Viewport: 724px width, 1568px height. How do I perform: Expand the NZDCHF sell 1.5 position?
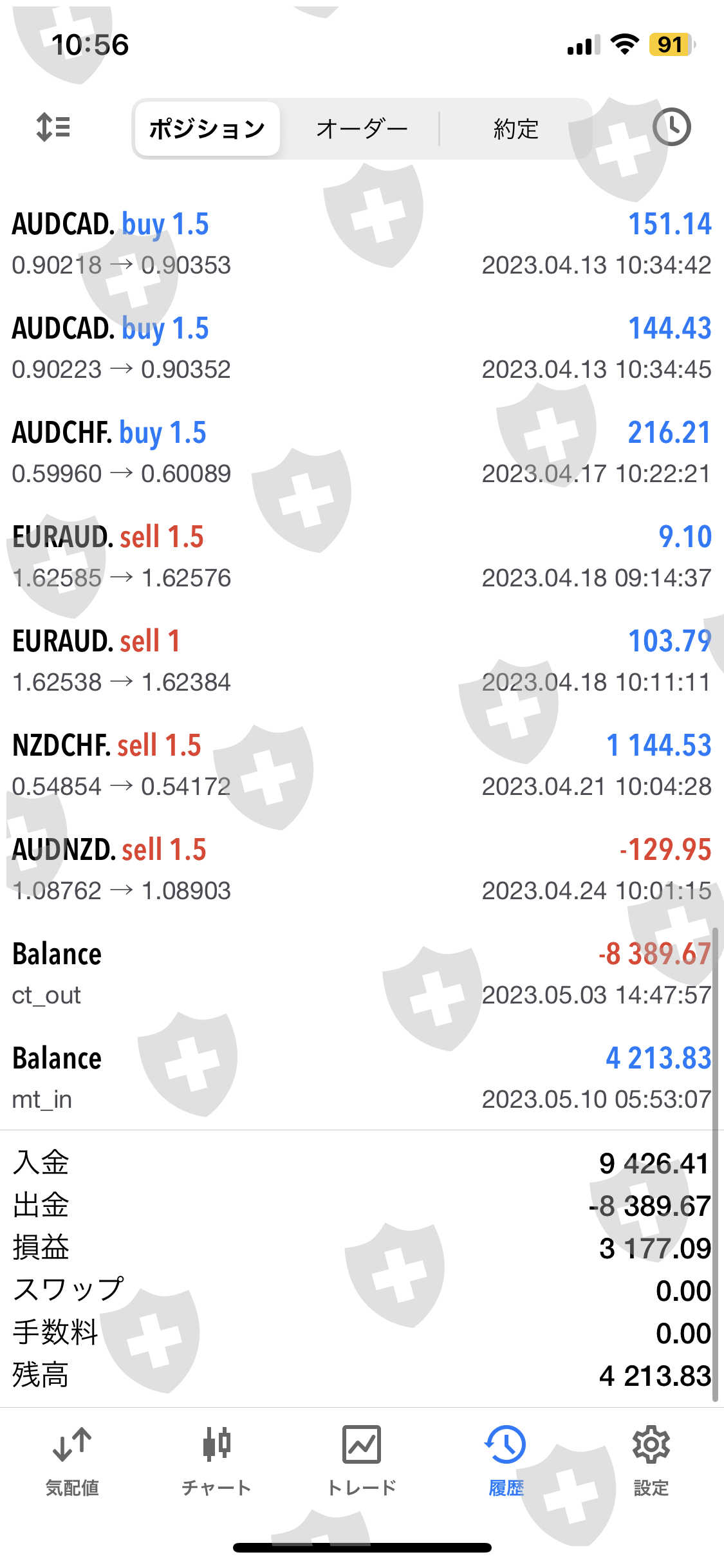click(362, 765)
